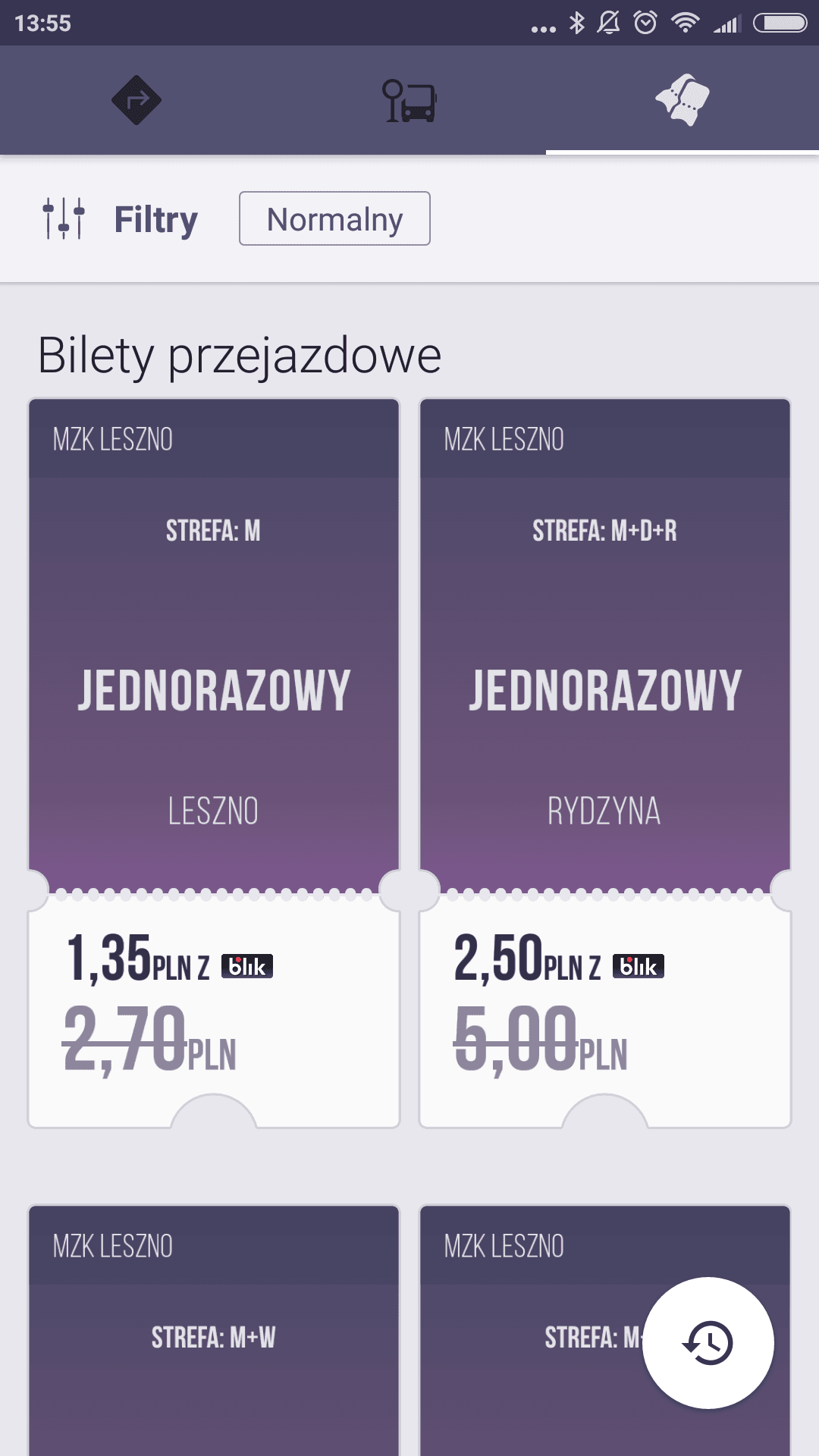Open the bus stop timetable tab

coord(409,100)
